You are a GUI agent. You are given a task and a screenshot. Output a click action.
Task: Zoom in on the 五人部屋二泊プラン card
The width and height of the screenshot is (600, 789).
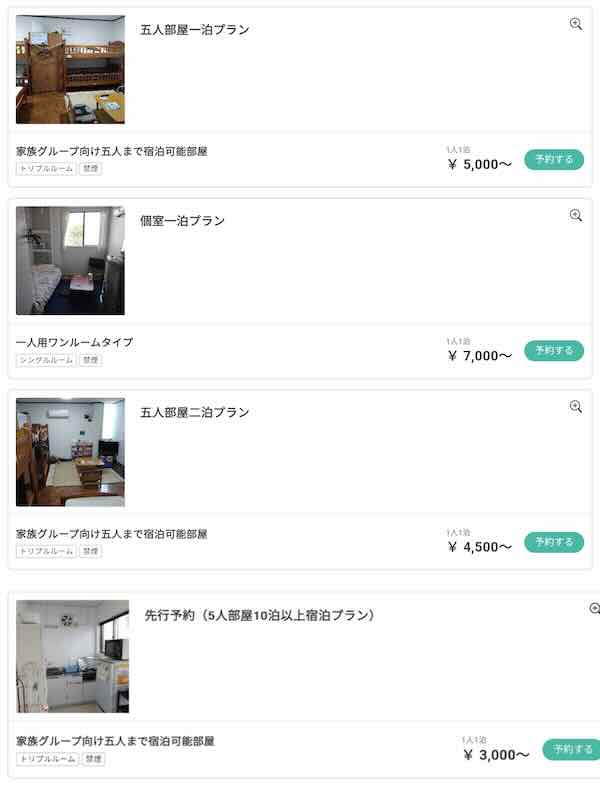coord(575,406)
